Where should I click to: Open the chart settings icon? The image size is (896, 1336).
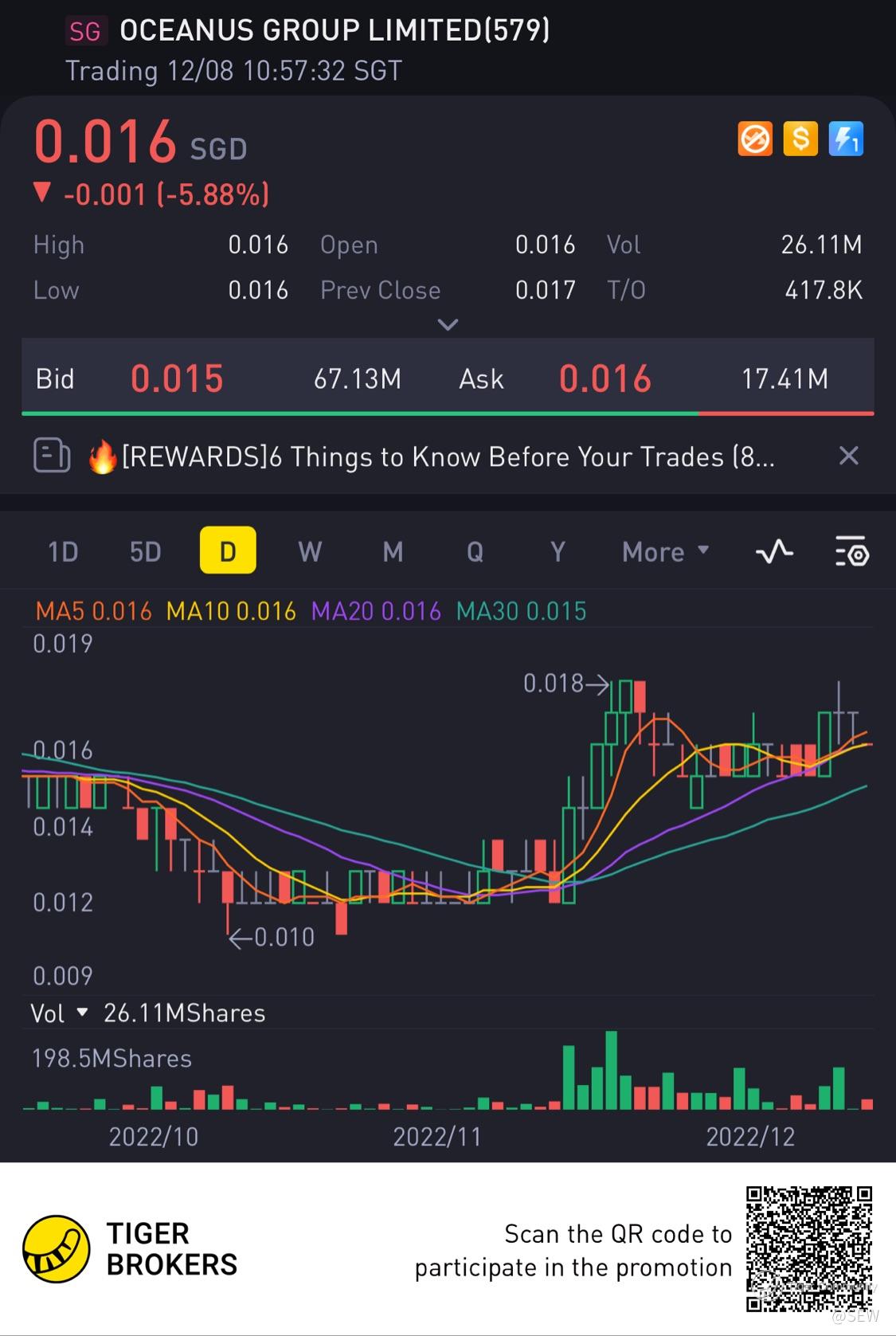pos(851,551)
